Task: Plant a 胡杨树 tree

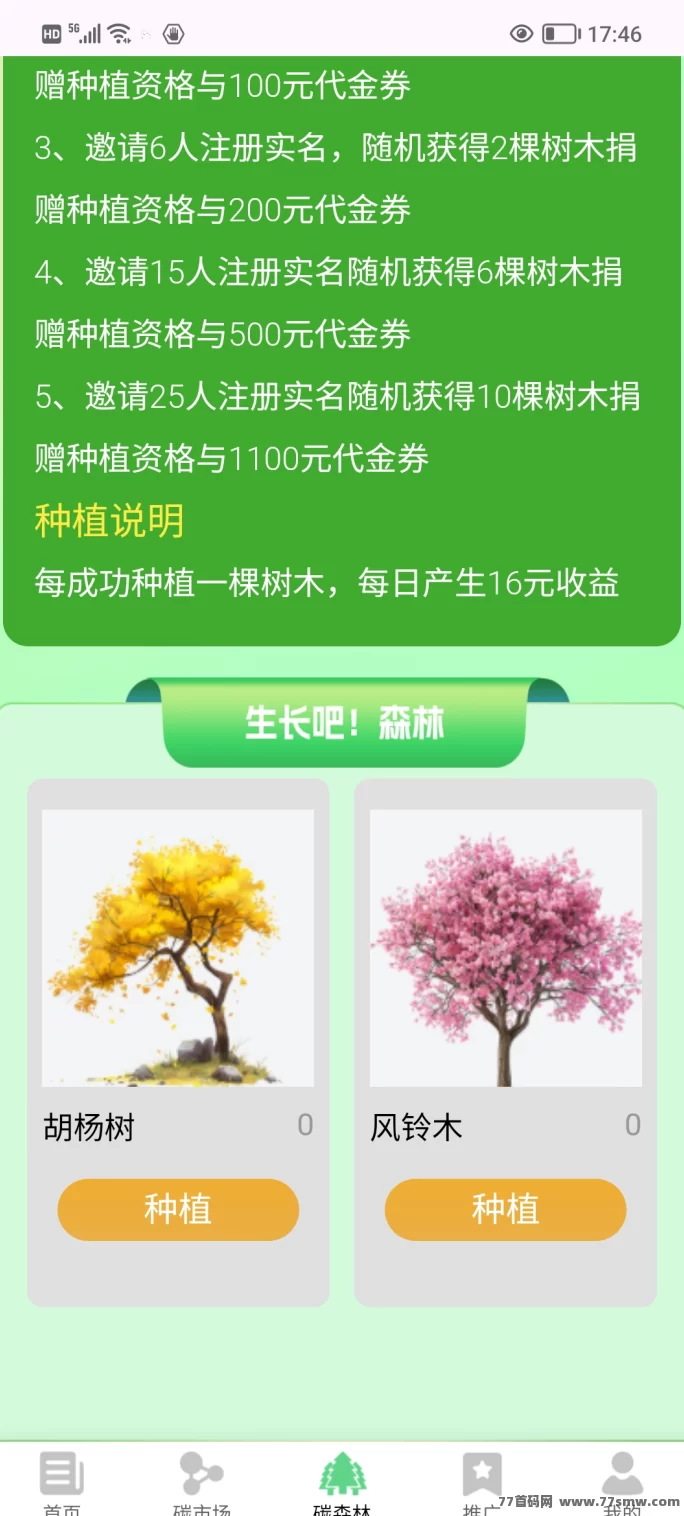Action: point(178,1209)
